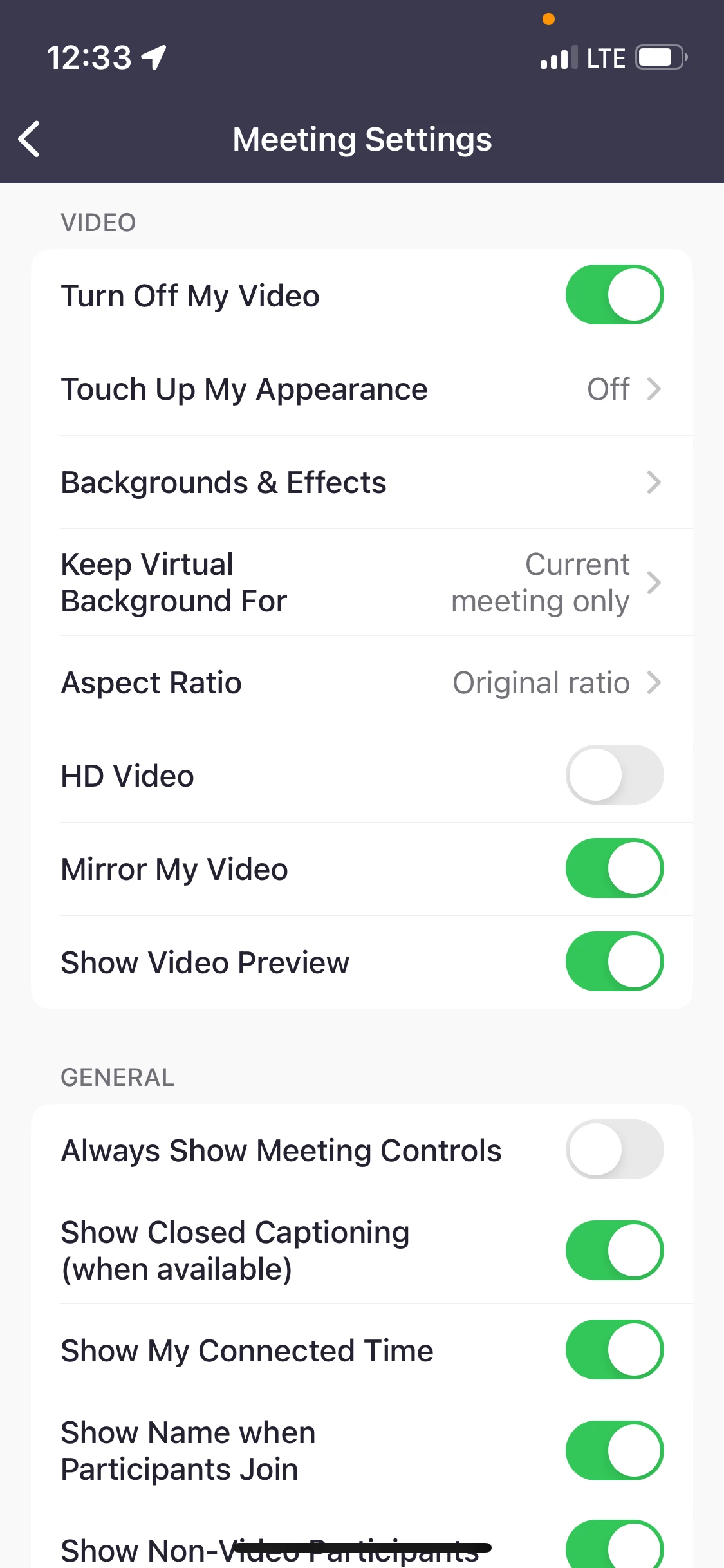
Task: Open Keep Virtual Background For option
Action: (x=362, y=583)
